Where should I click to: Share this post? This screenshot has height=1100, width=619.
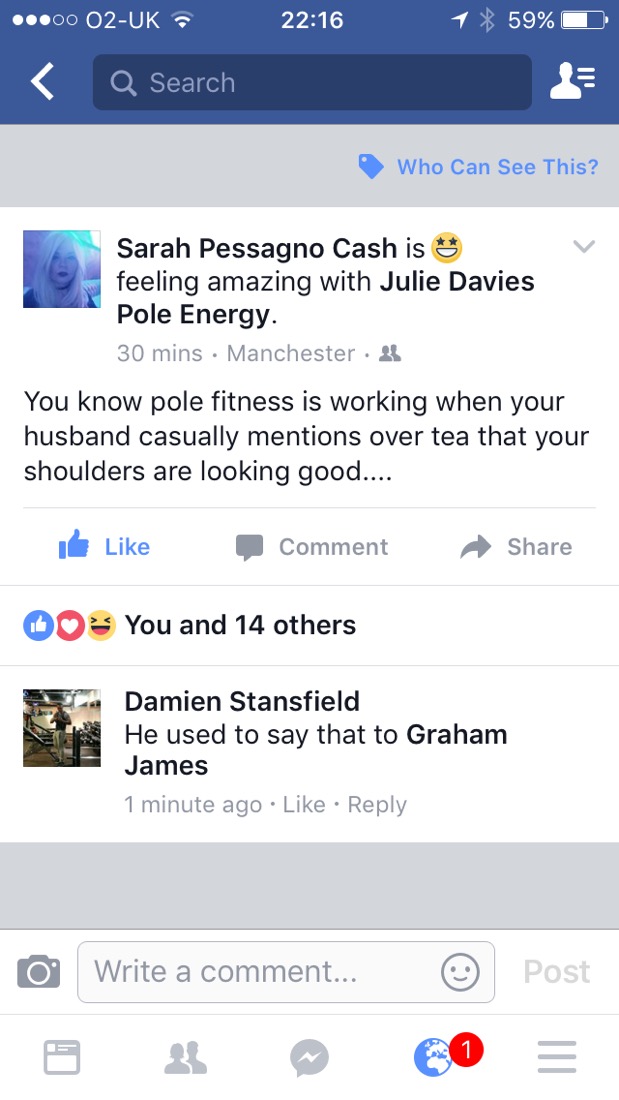pos(516,546)
